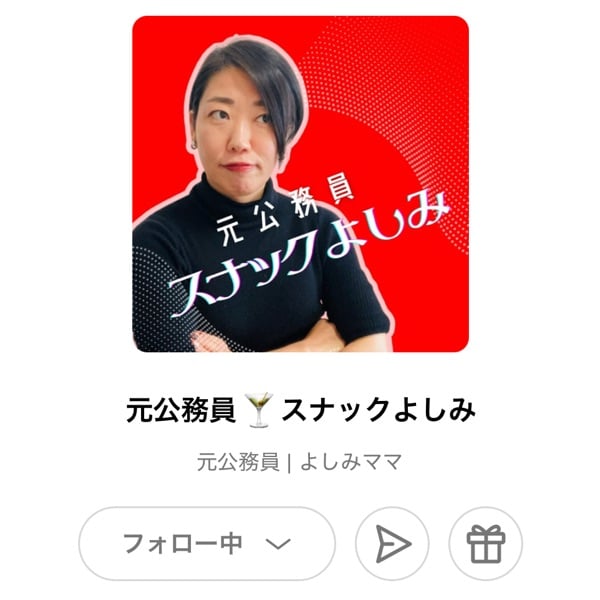Open the スナックよしみ channel cover image

[x=300, y=184]
